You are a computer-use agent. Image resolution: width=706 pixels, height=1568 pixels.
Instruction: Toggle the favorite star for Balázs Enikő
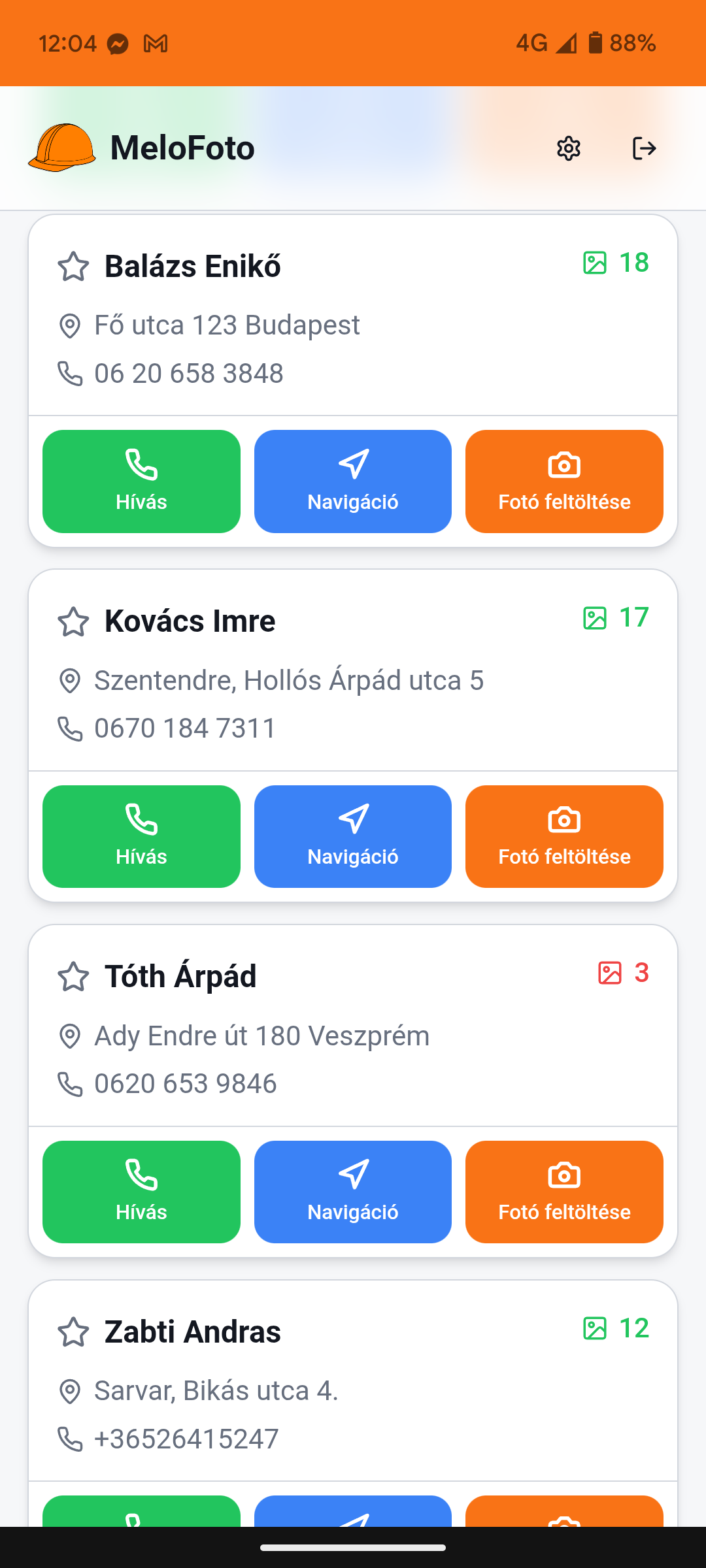click(x=73, y=267)
